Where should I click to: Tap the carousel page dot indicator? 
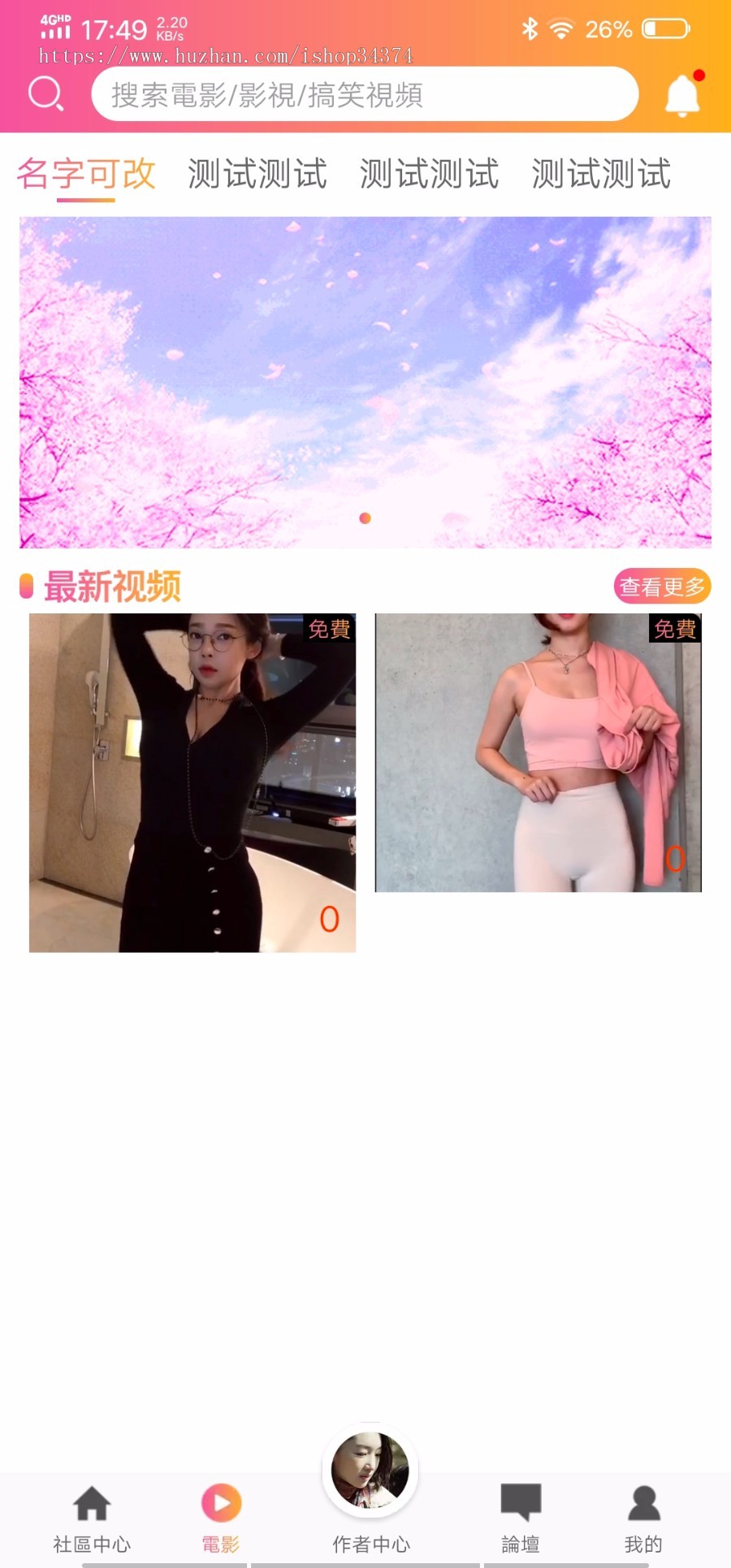[365, 518]
